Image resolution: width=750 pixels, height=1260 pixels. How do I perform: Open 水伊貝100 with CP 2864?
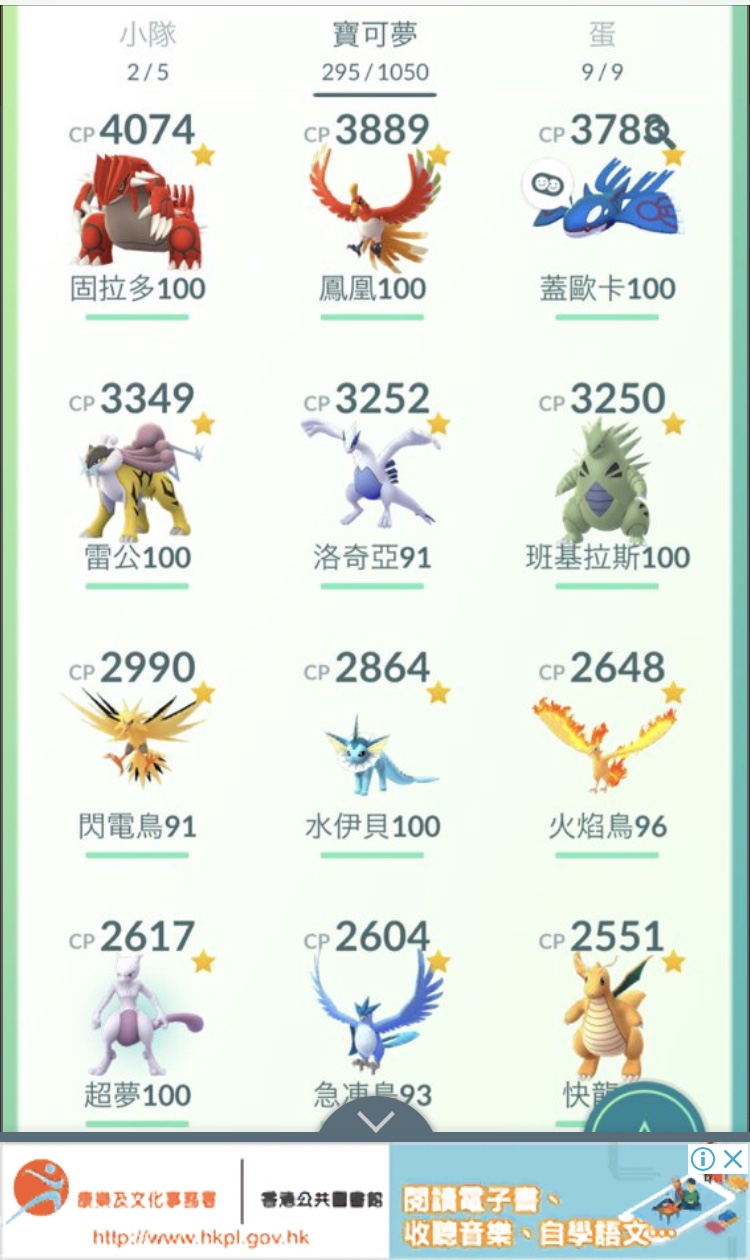(374, 752)
